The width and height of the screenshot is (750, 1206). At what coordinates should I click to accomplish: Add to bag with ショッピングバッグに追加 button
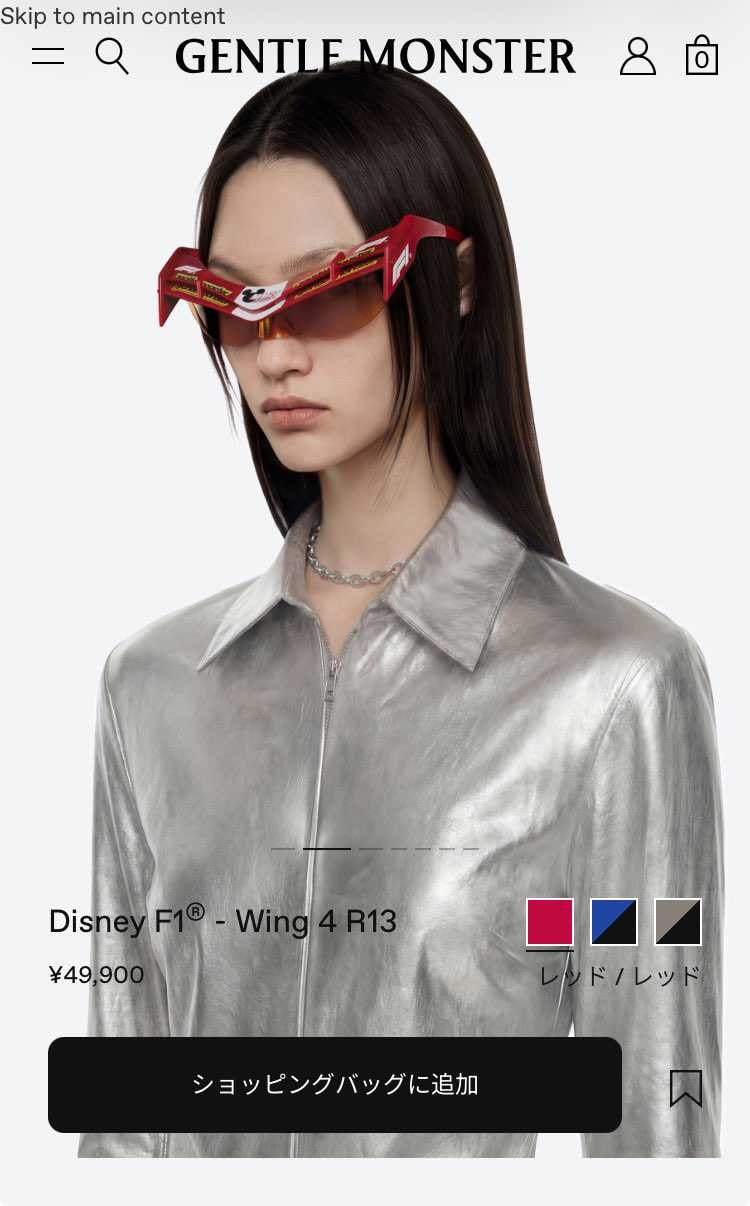pyautogui.click(x=335, y=1085)
